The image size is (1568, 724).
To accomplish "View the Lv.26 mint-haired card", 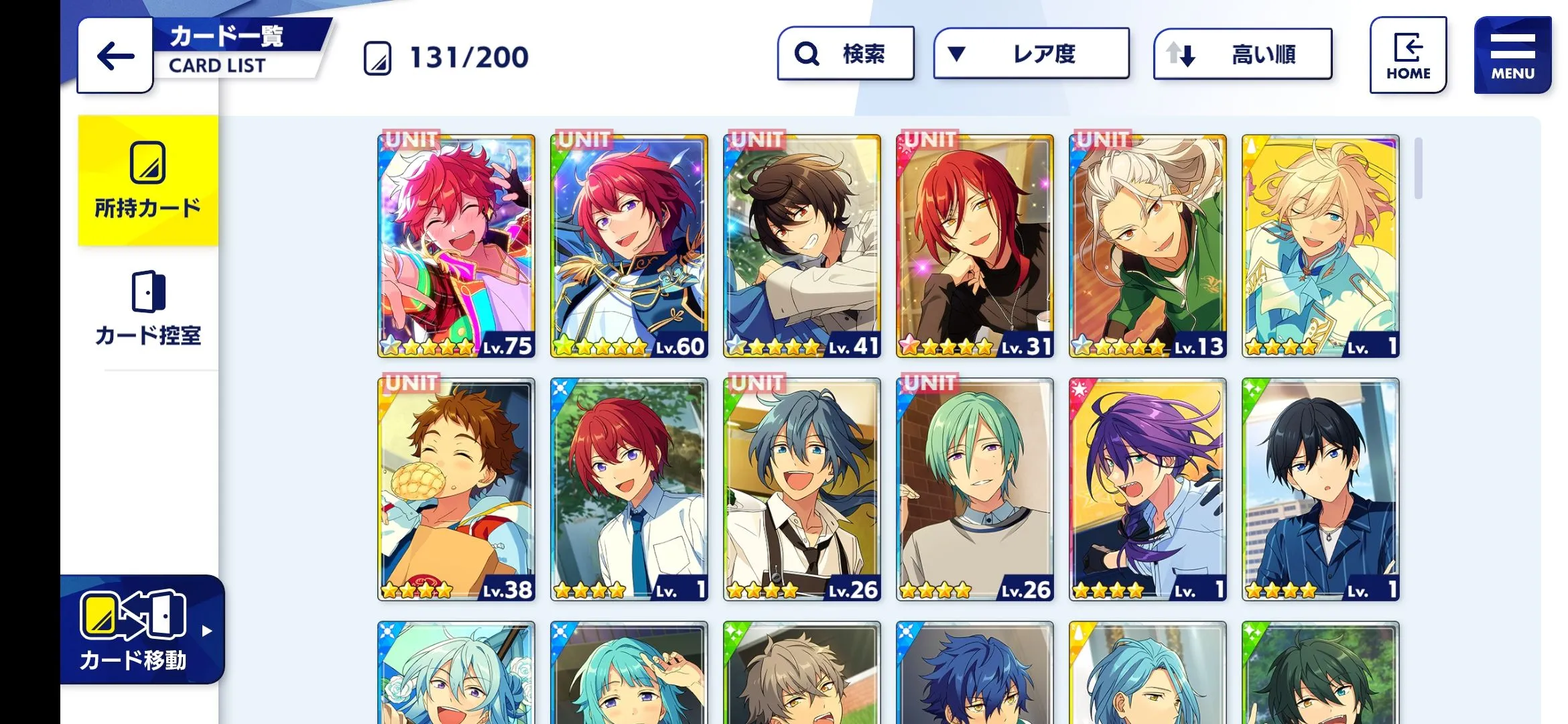I will point(975,489).
